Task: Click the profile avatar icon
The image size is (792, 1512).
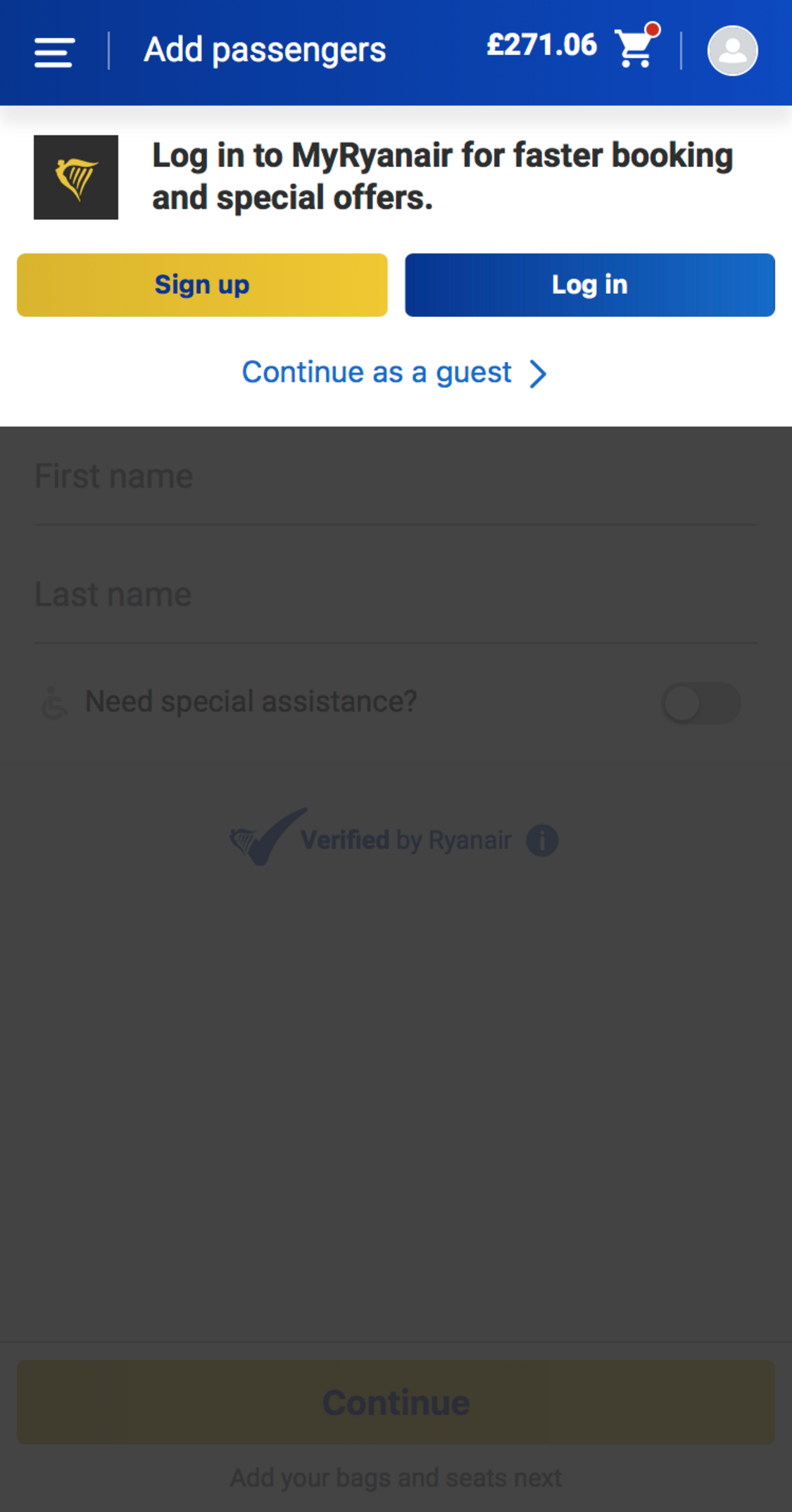Action: (733, 49)
